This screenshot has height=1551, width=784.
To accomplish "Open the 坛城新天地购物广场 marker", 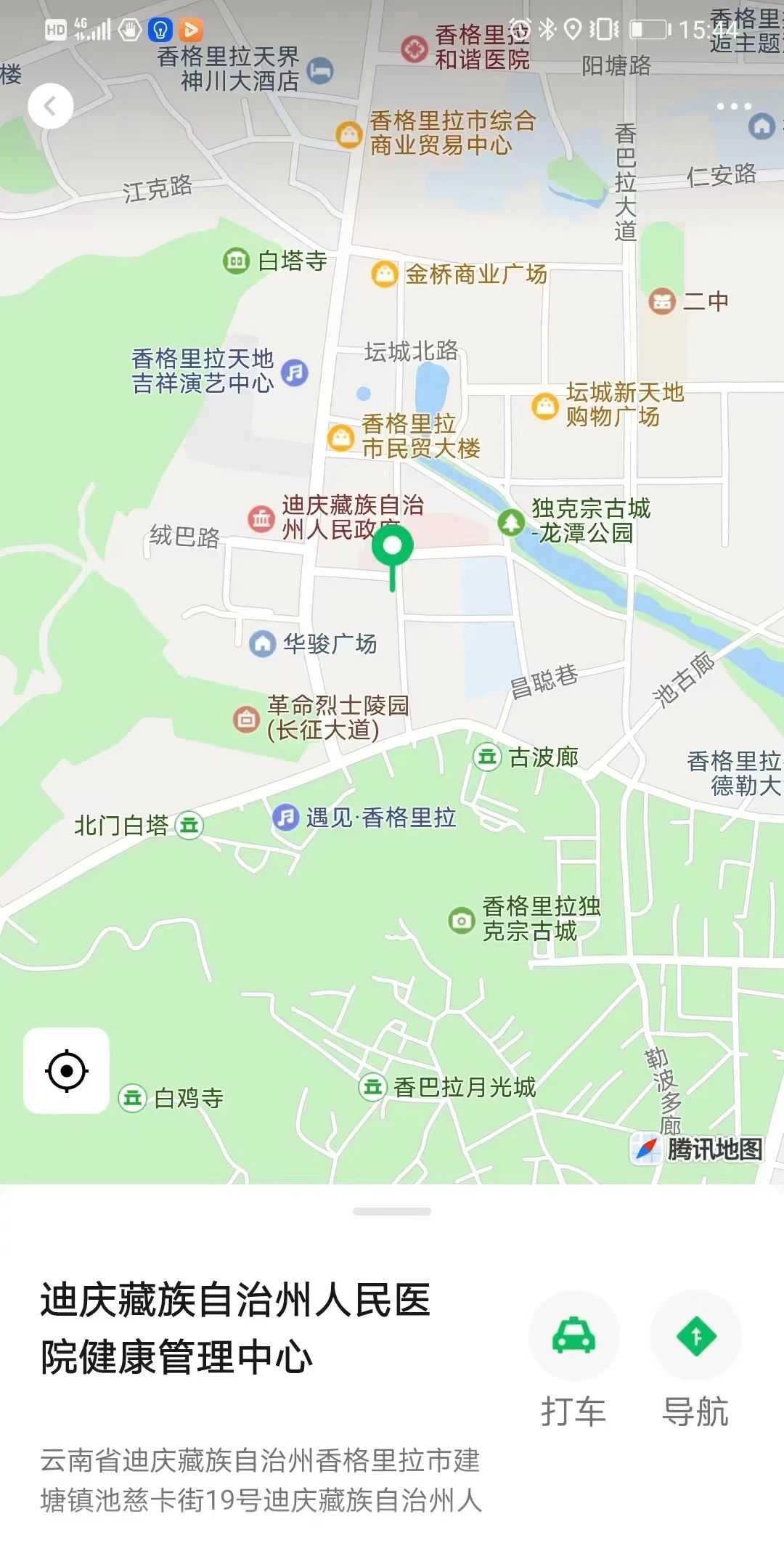I will coord(544,404).
